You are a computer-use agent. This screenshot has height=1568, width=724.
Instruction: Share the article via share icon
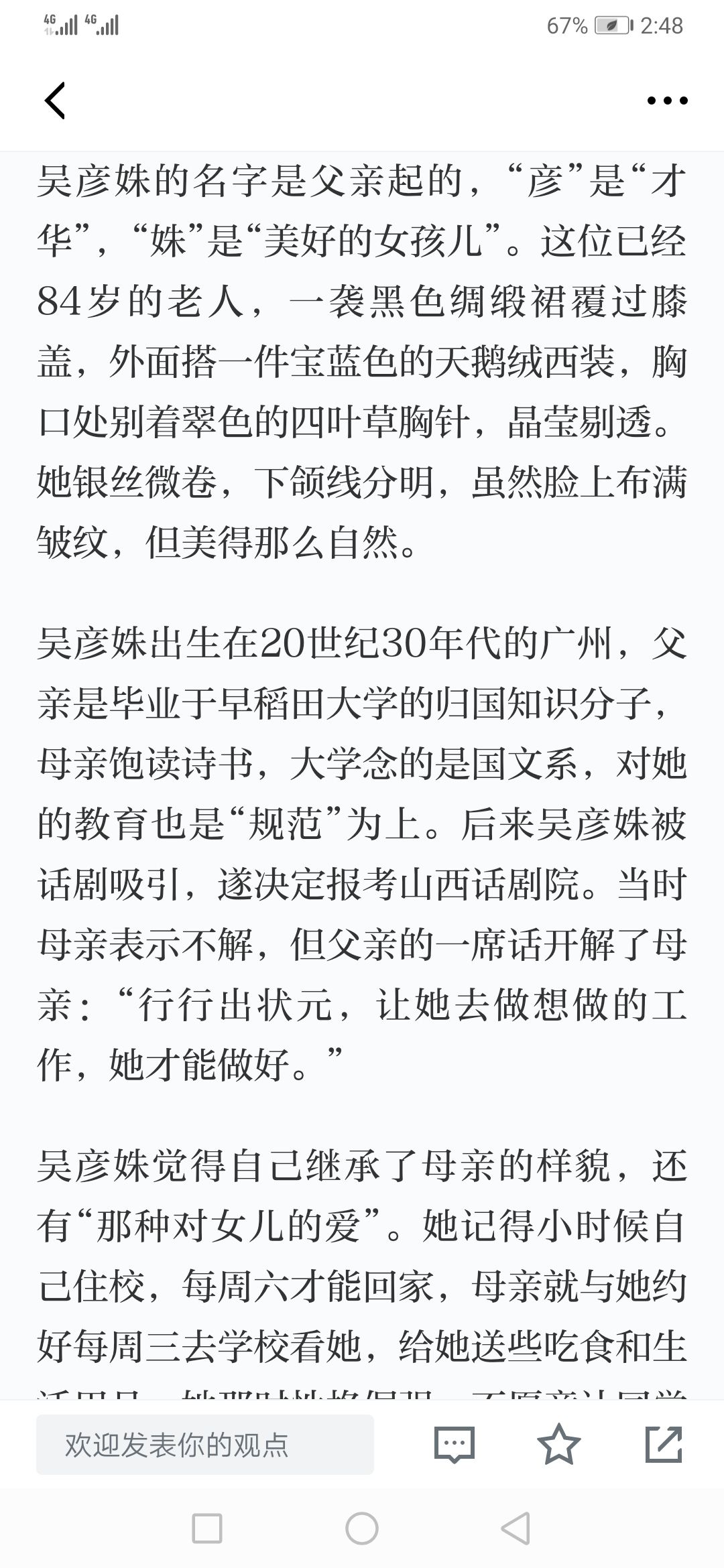tap(664, 1444)
